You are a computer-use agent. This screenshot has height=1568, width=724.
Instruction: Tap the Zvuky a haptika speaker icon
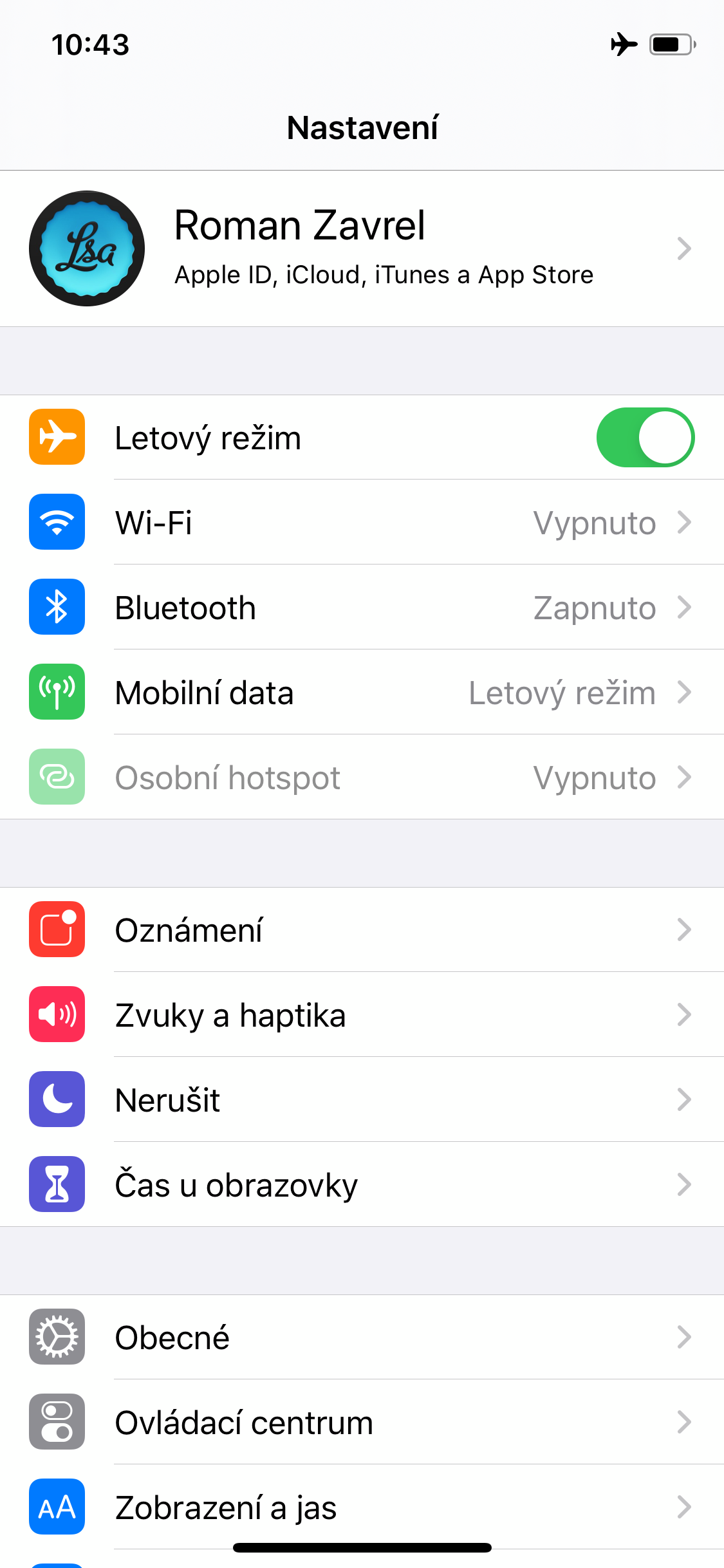tap(57, 1016)
